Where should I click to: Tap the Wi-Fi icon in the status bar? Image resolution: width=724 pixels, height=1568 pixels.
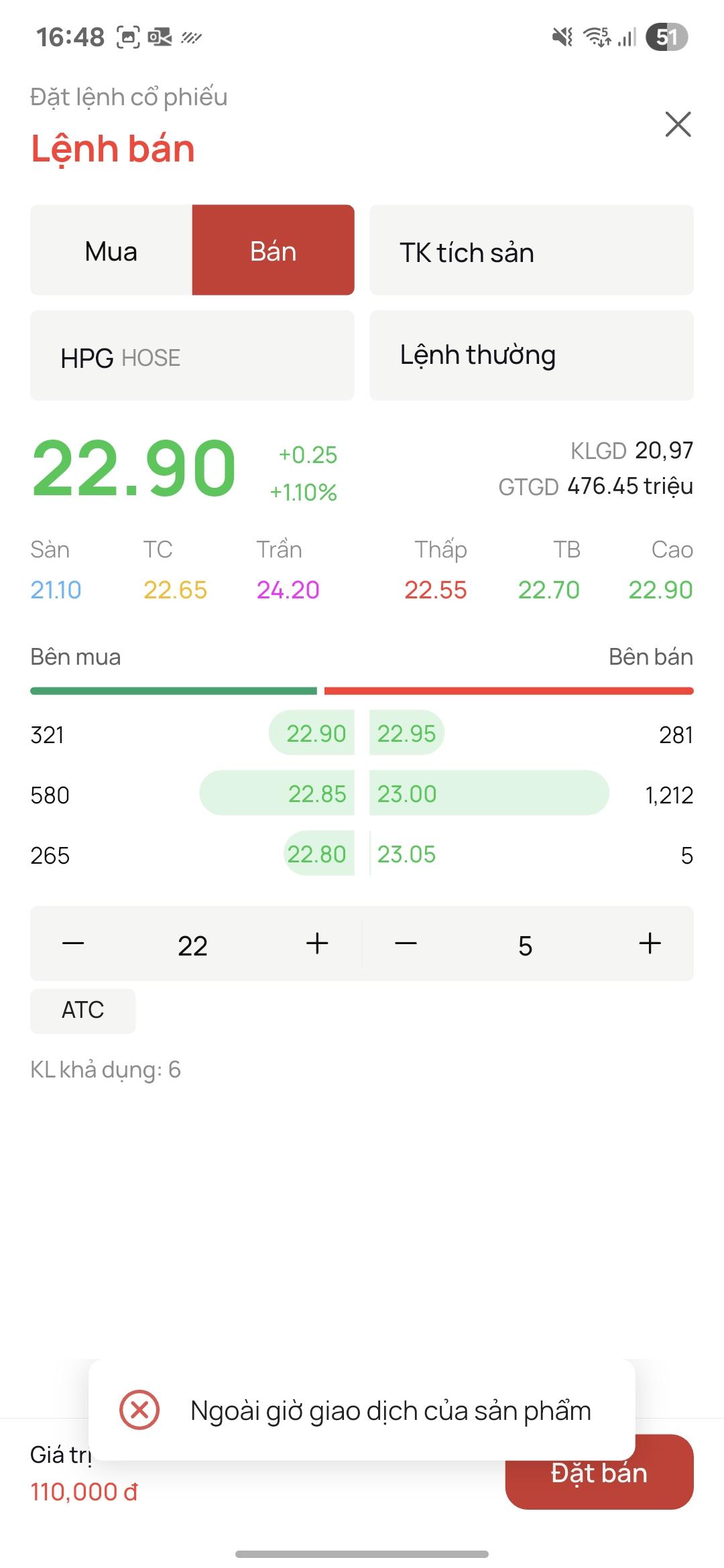tap(595, 37)
